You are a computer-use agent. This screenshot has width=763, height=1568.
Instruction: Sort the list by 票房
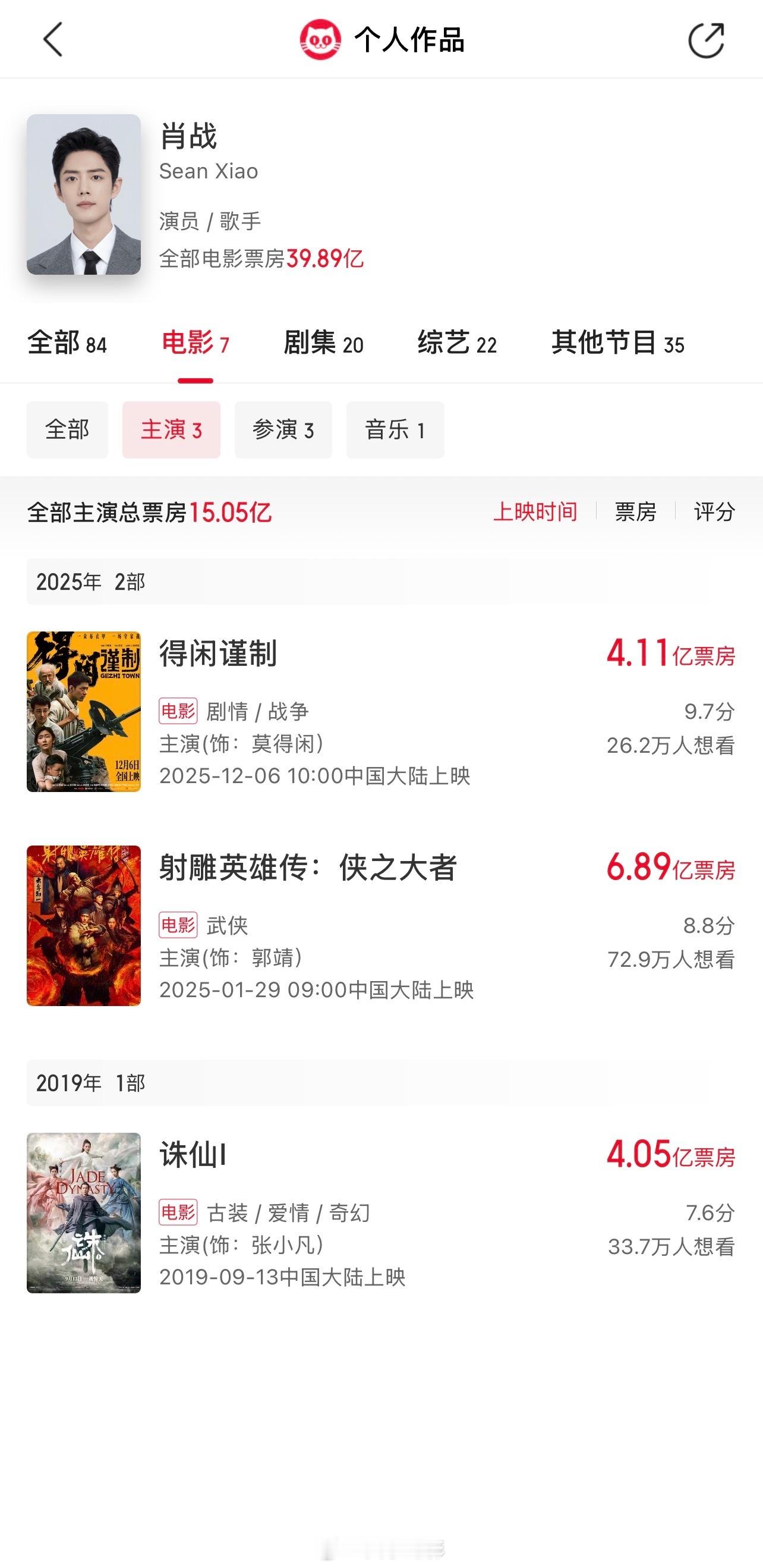pyautogui.click(x=635, y=512)
